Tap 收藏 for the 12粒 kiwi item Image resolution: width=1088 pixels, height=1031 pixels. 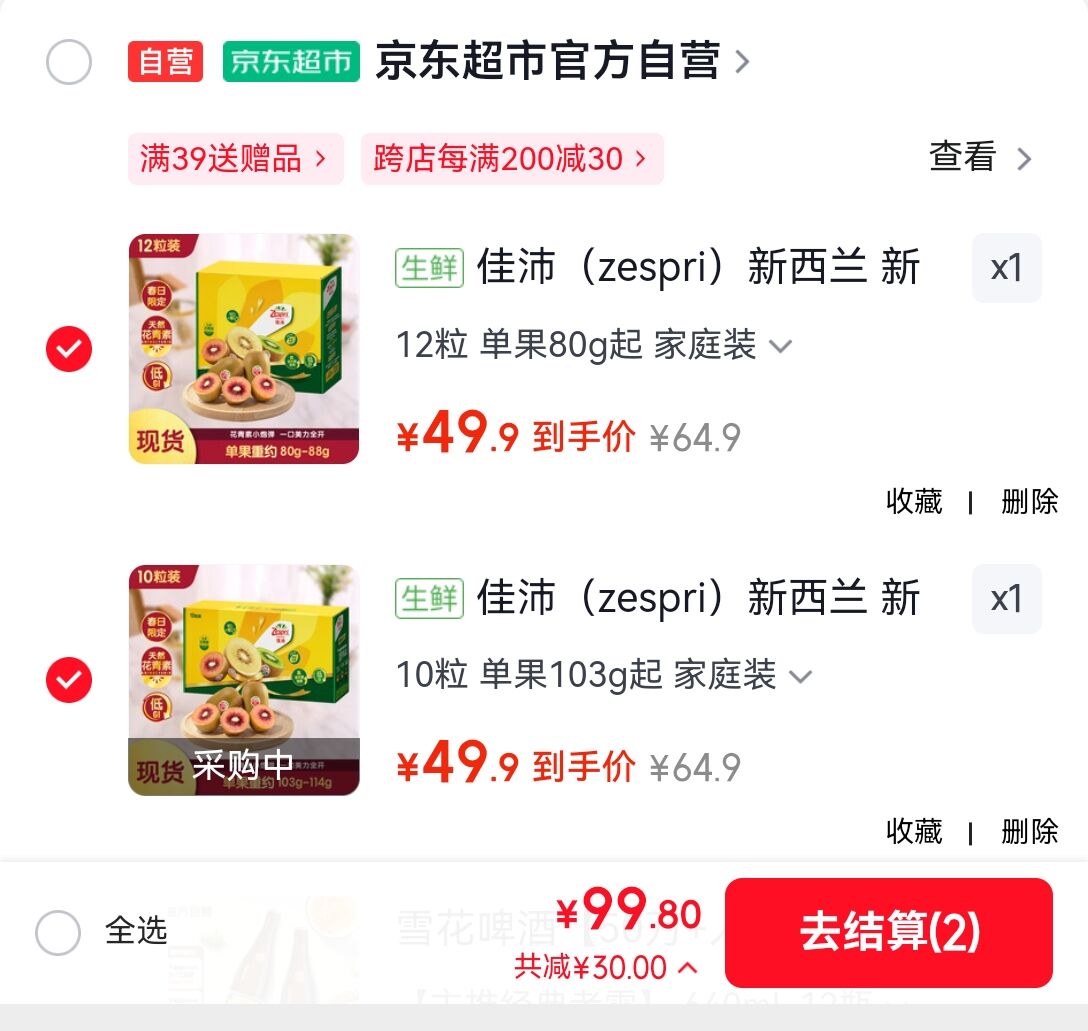(914, 502)
